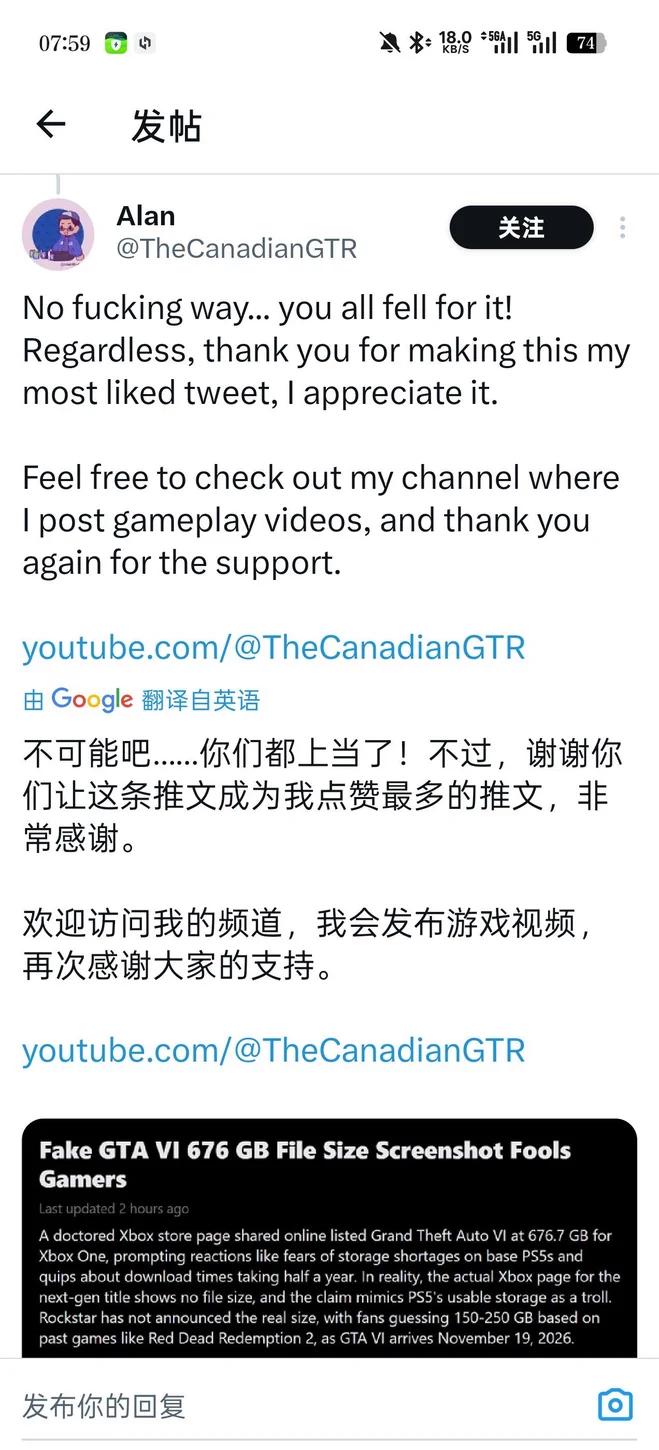Open the 由 Google 翻译自英语 translation label
659x1450 pixels.
click(141, 700)
